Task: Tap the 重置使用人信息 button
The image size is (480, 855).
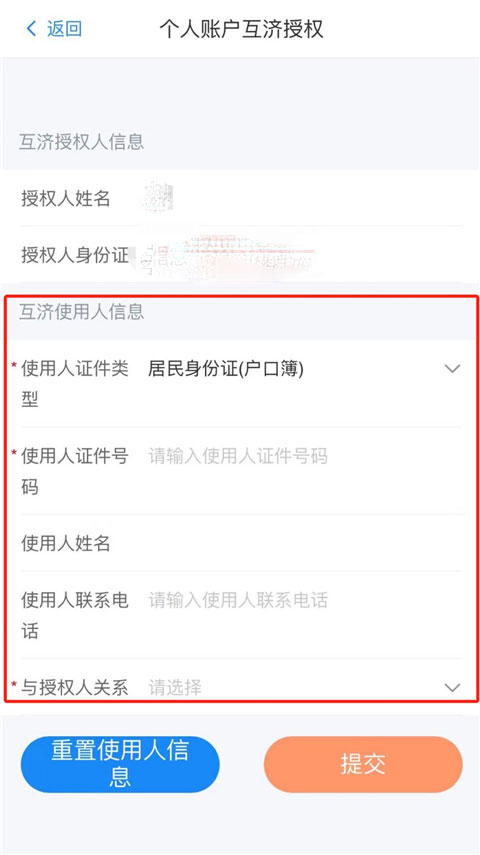Action: click(120, 764)
